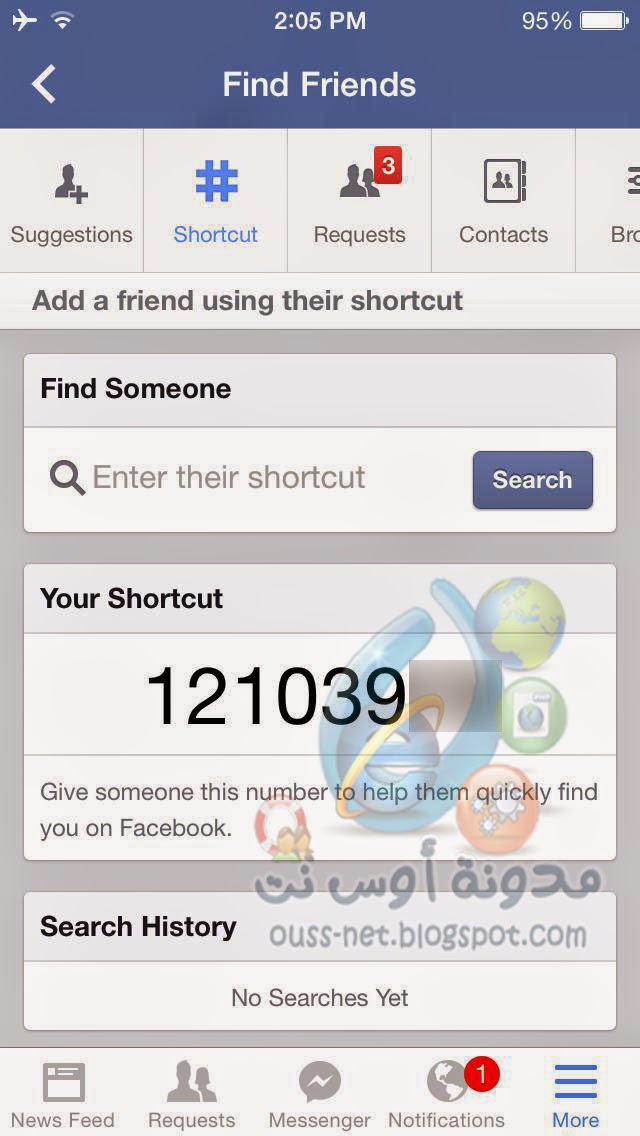Viewport: 640px width, 1136px height.
Task: Open Requests in the bottom bar
Action: [191, 1094]
